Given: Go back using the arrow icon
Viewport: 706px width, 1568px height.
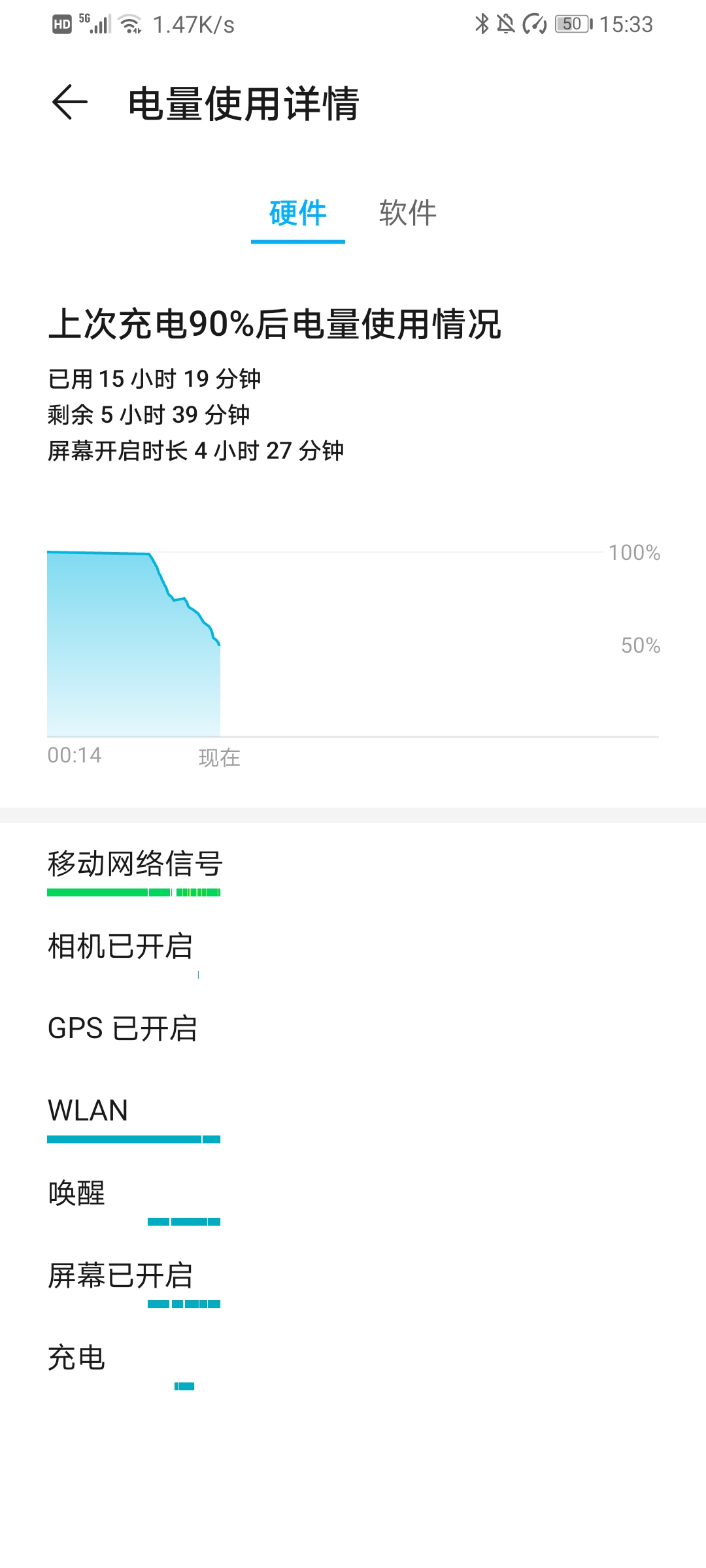Looking at the screenshot, I should click(70, 103).
